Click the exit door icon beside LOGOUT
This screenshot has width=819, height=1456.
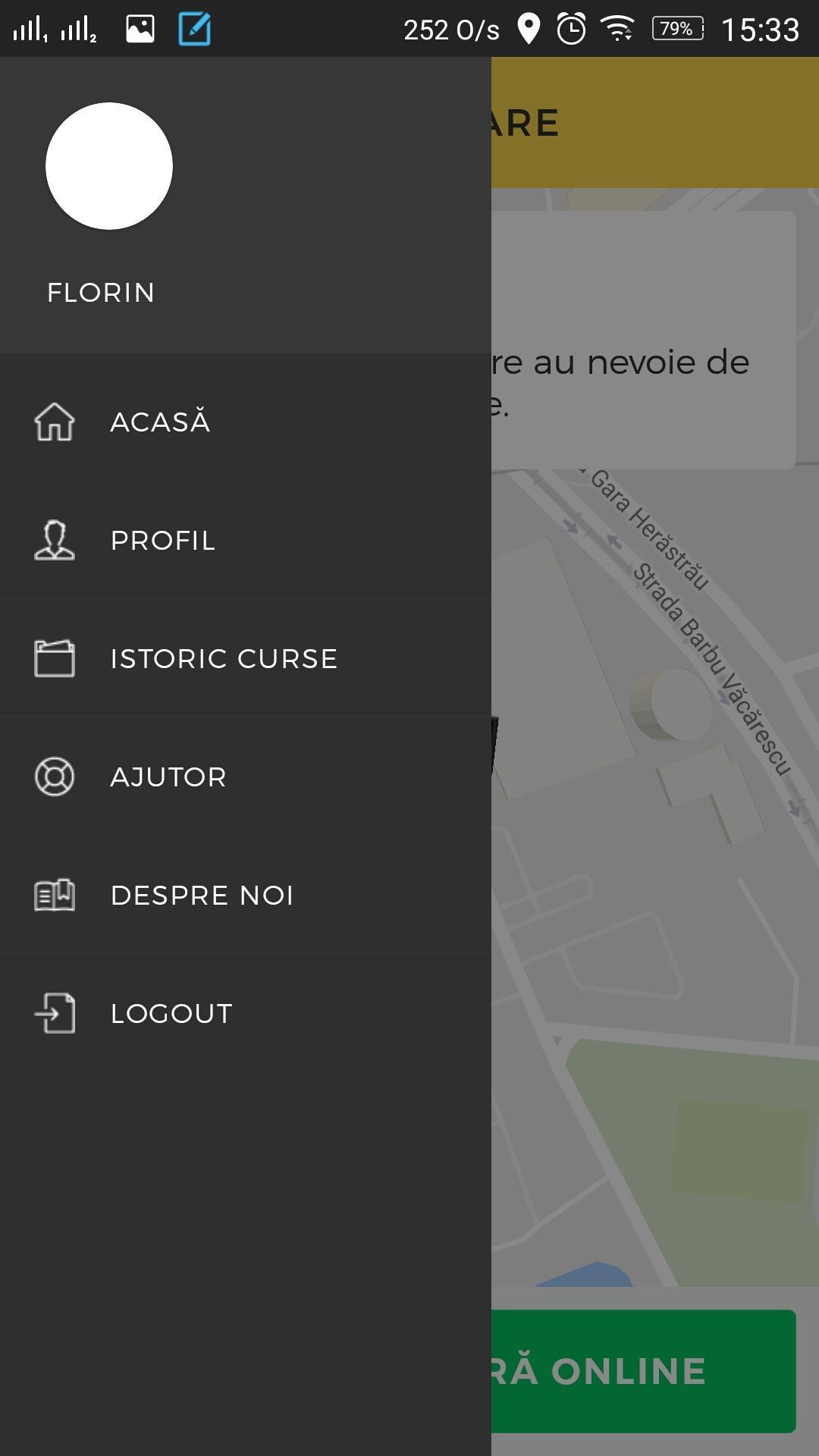click(54, 1013)
